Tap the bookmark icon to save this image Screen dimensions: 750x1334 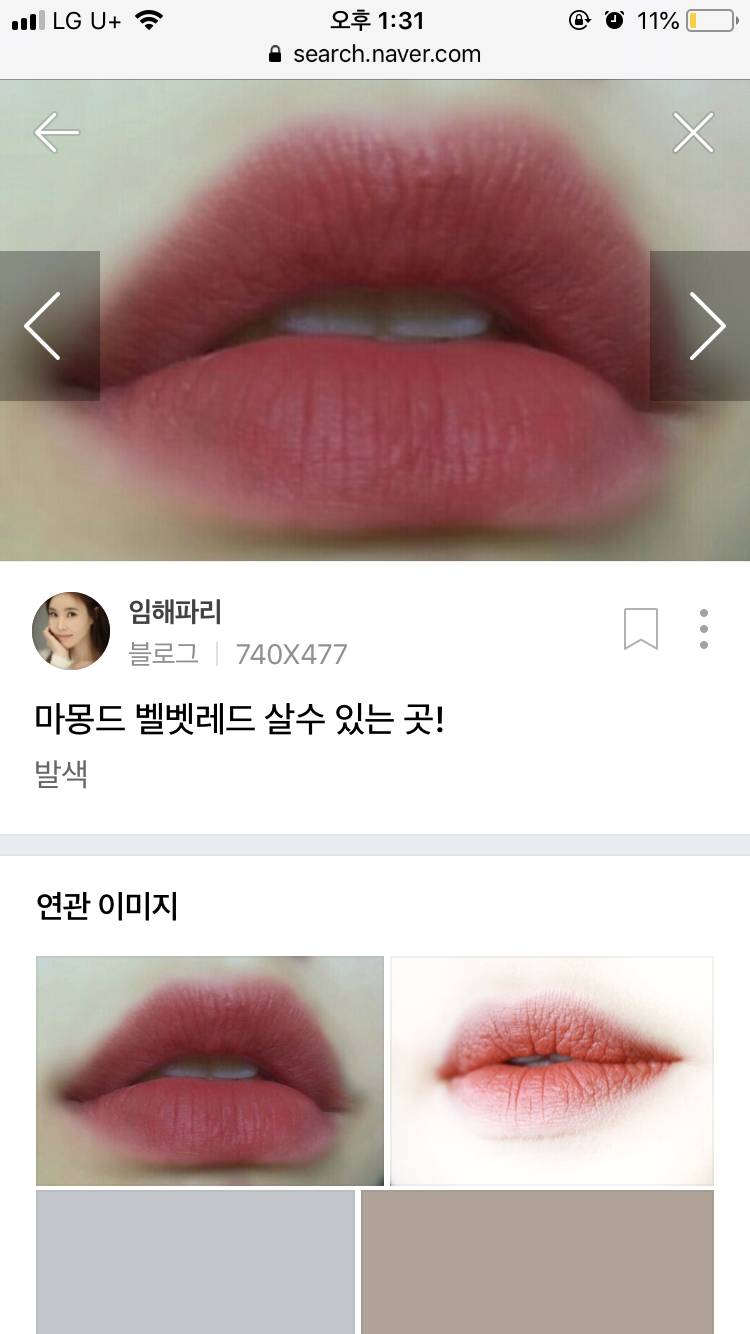[641, 628]
